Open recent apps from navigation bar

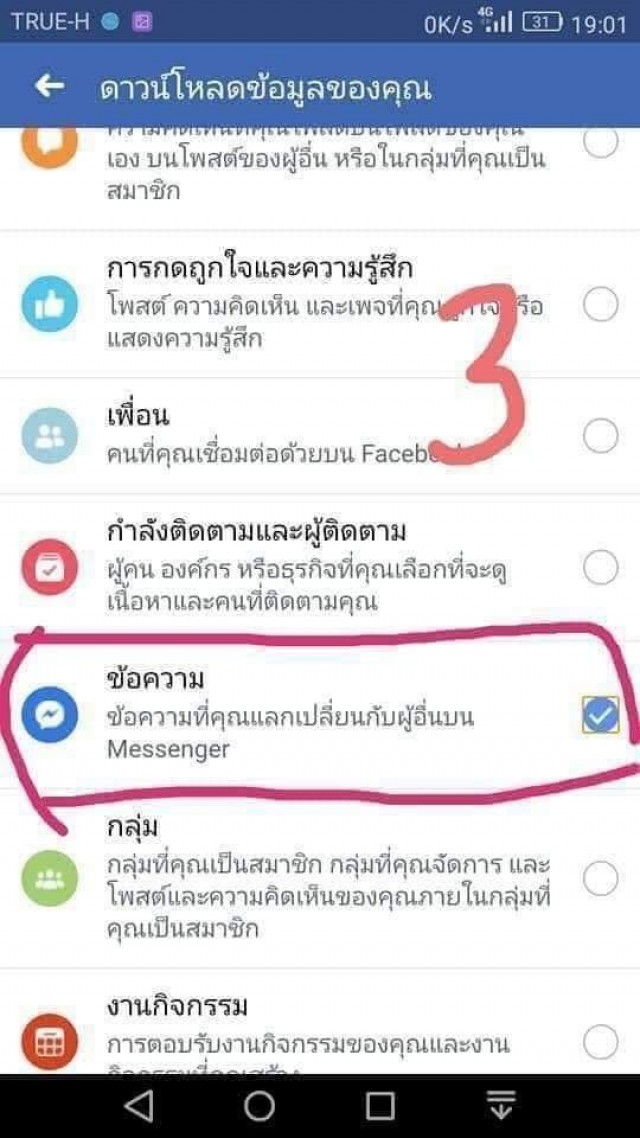[x=380, y=1105]
